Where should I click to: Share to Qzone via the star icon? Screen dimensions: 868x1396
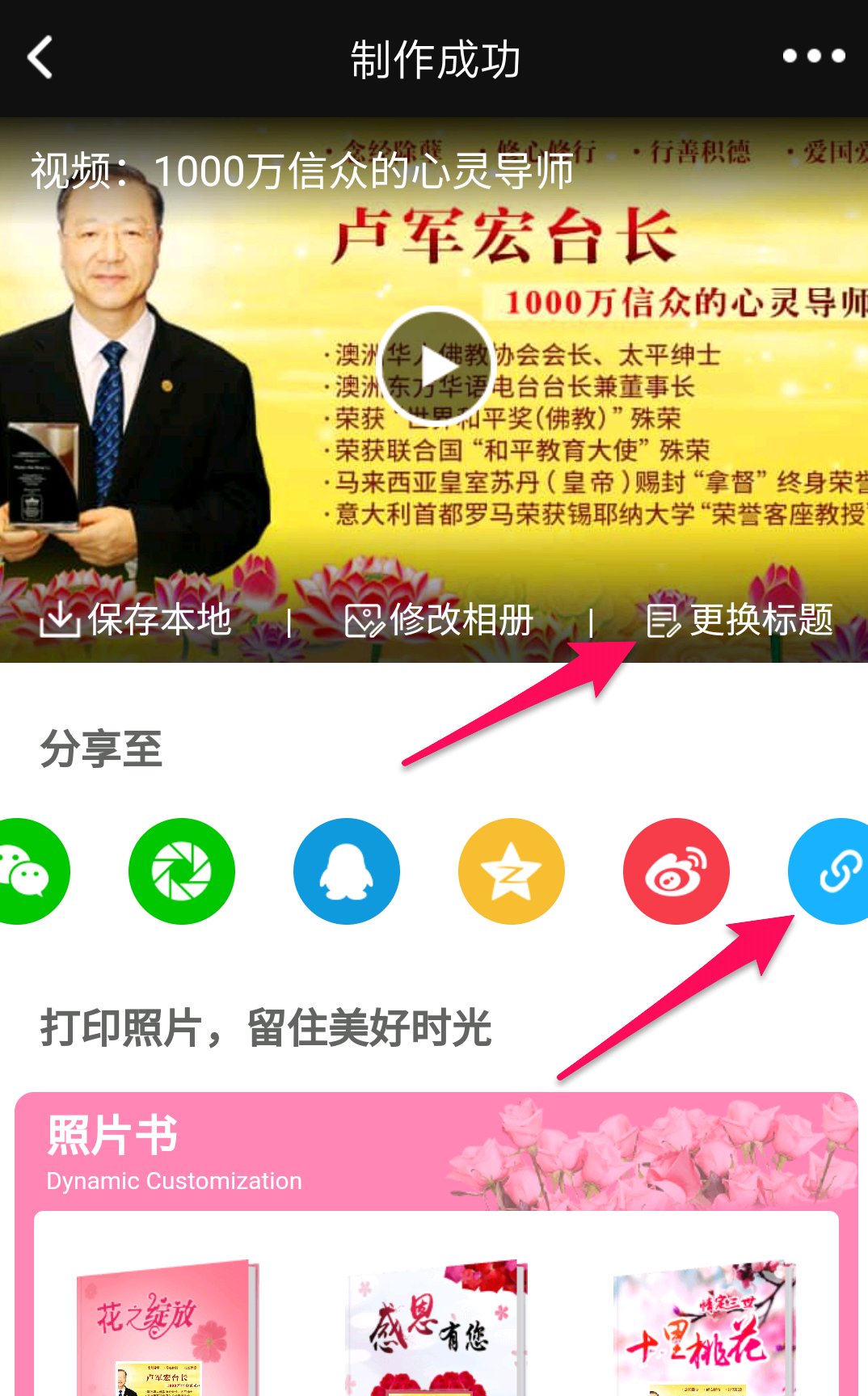pyautogui.click(x=512, y=871)
